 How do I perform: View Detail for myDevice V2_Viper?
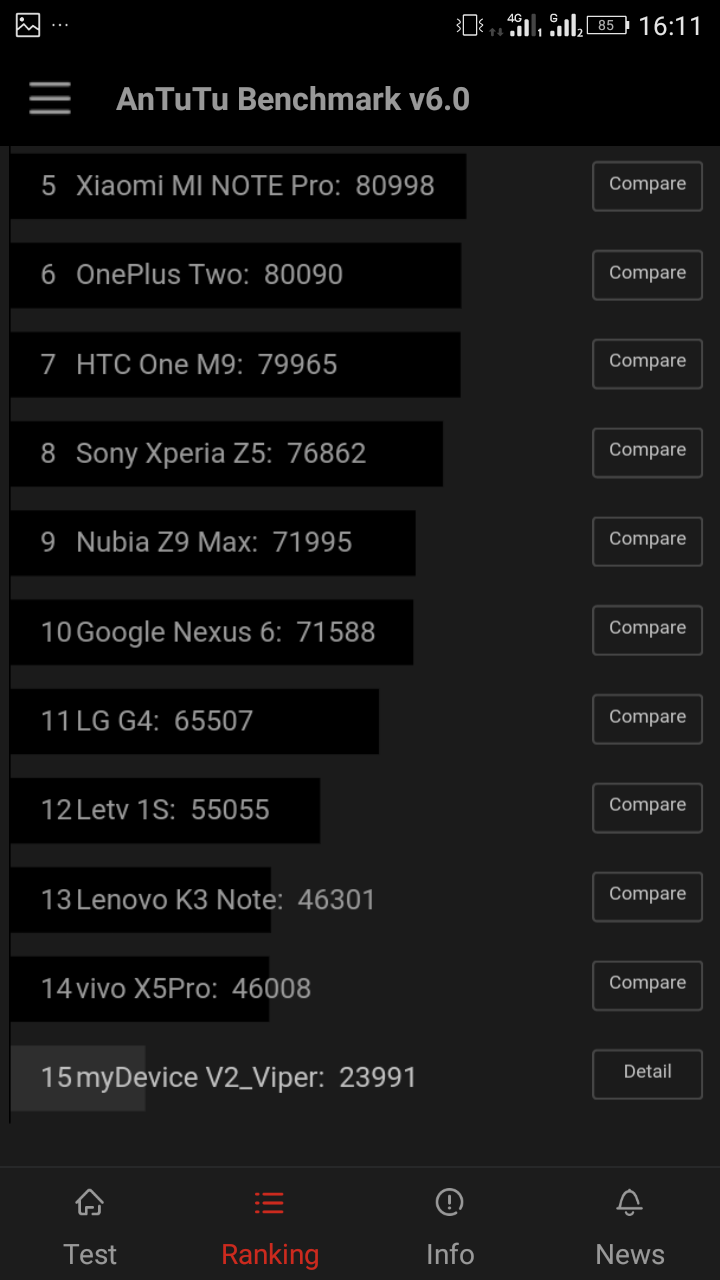tap(647, 1074)
